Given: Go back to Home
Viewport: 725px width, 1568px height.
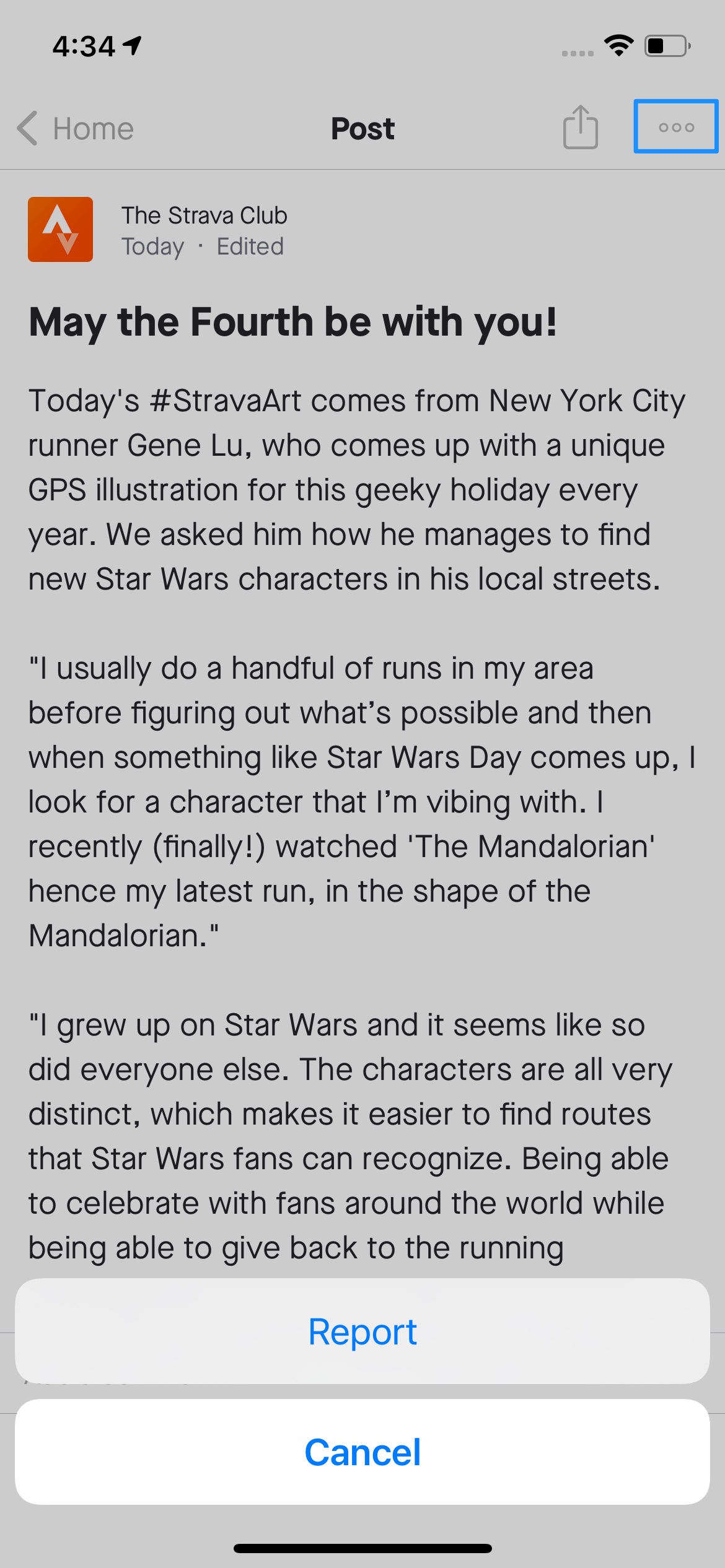Looking at the screenshot, I should pyautogui.click(x=76, y=129).
